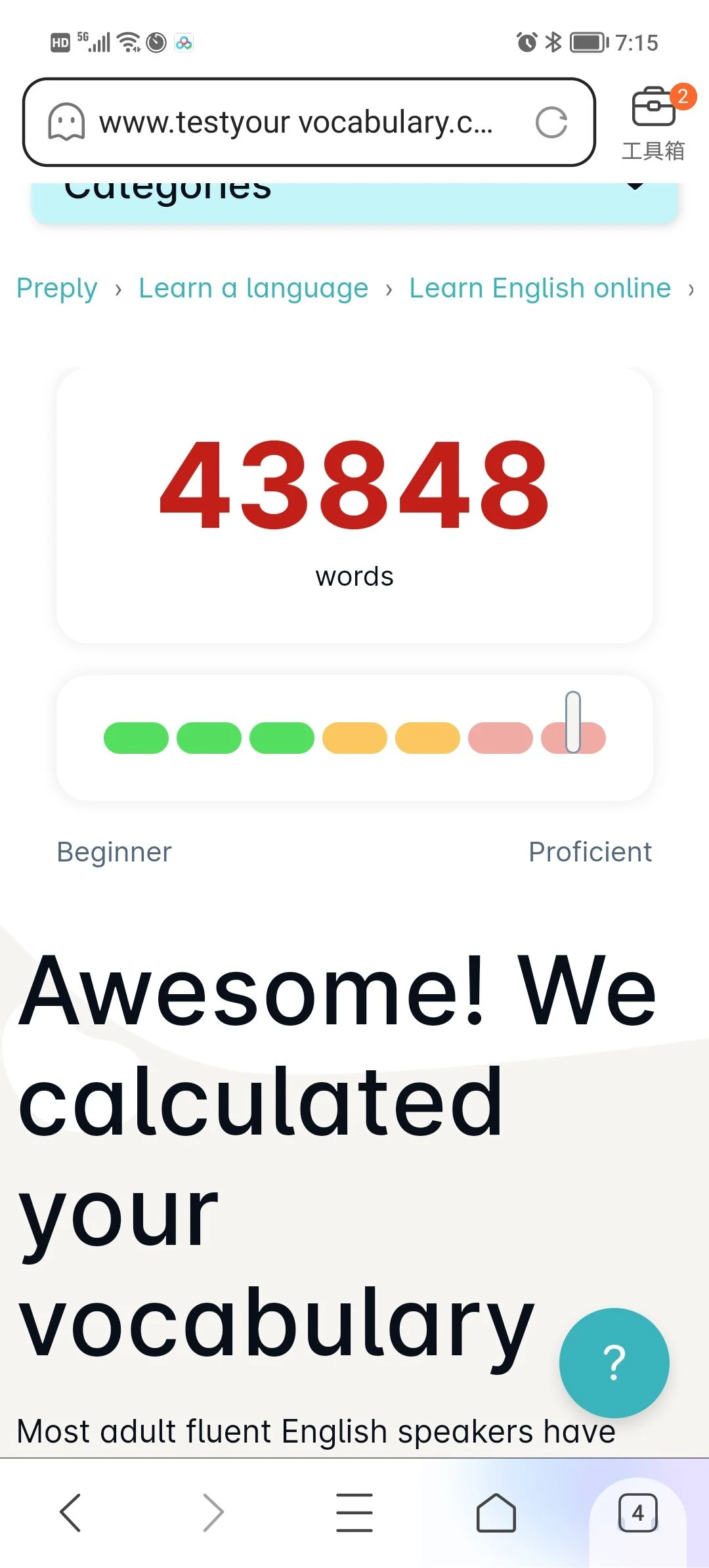Open the Learn English online breadcrumb
The width and height of the screenshot is (709, 1568).
click(540, 288)
